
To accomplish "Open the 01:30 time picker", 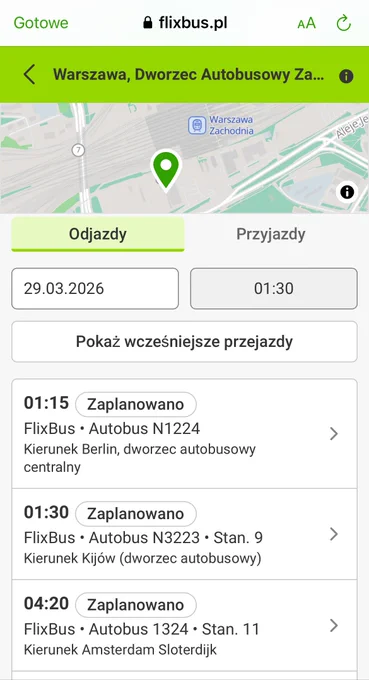I will coord(274,288).
